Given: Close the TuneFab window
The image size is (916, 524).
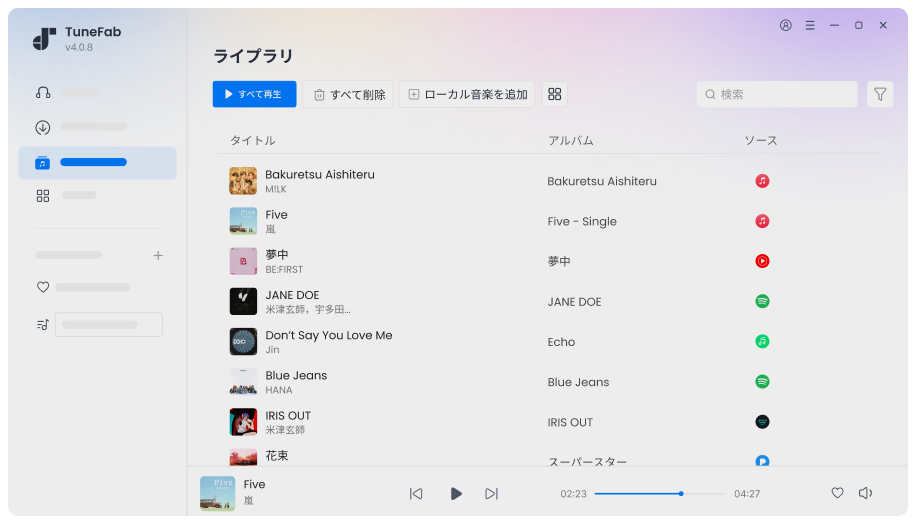Looking at the screenshot, I should (883, 25).
